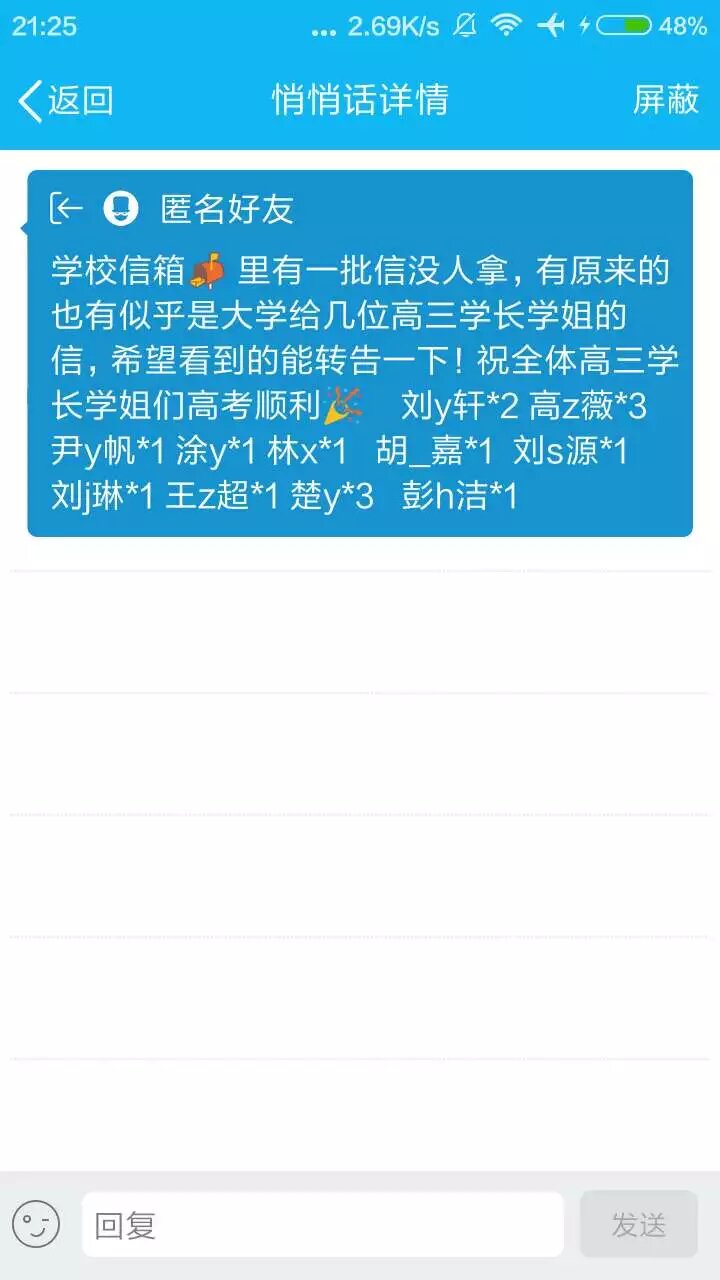This screenshot has height=1280, width=720.
Task: Tap 返回 to go back
Action: tap(66, 100)
